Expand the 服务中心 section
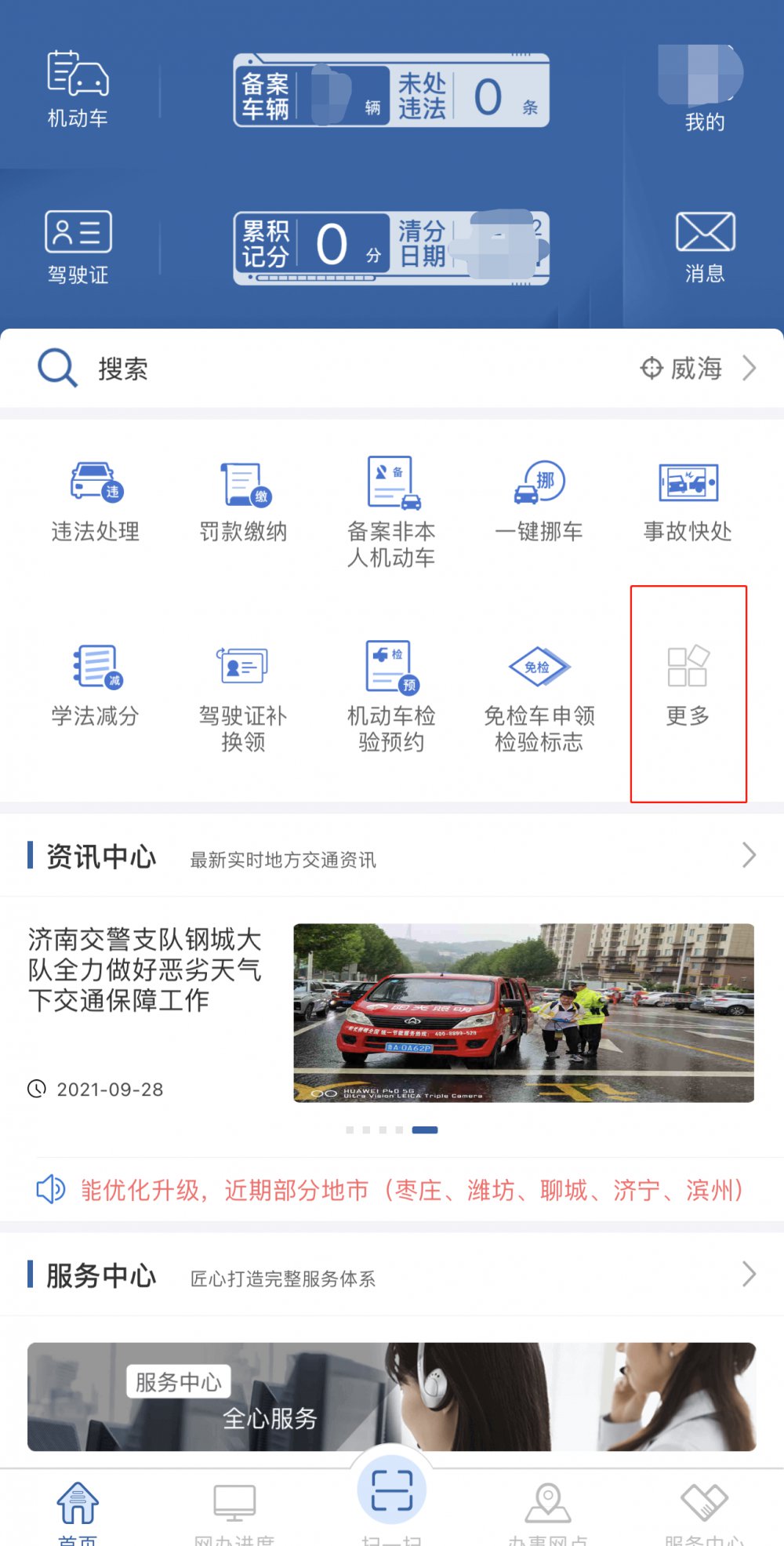The height and width of the screenshot is (1546, 784). [748, 1275]
